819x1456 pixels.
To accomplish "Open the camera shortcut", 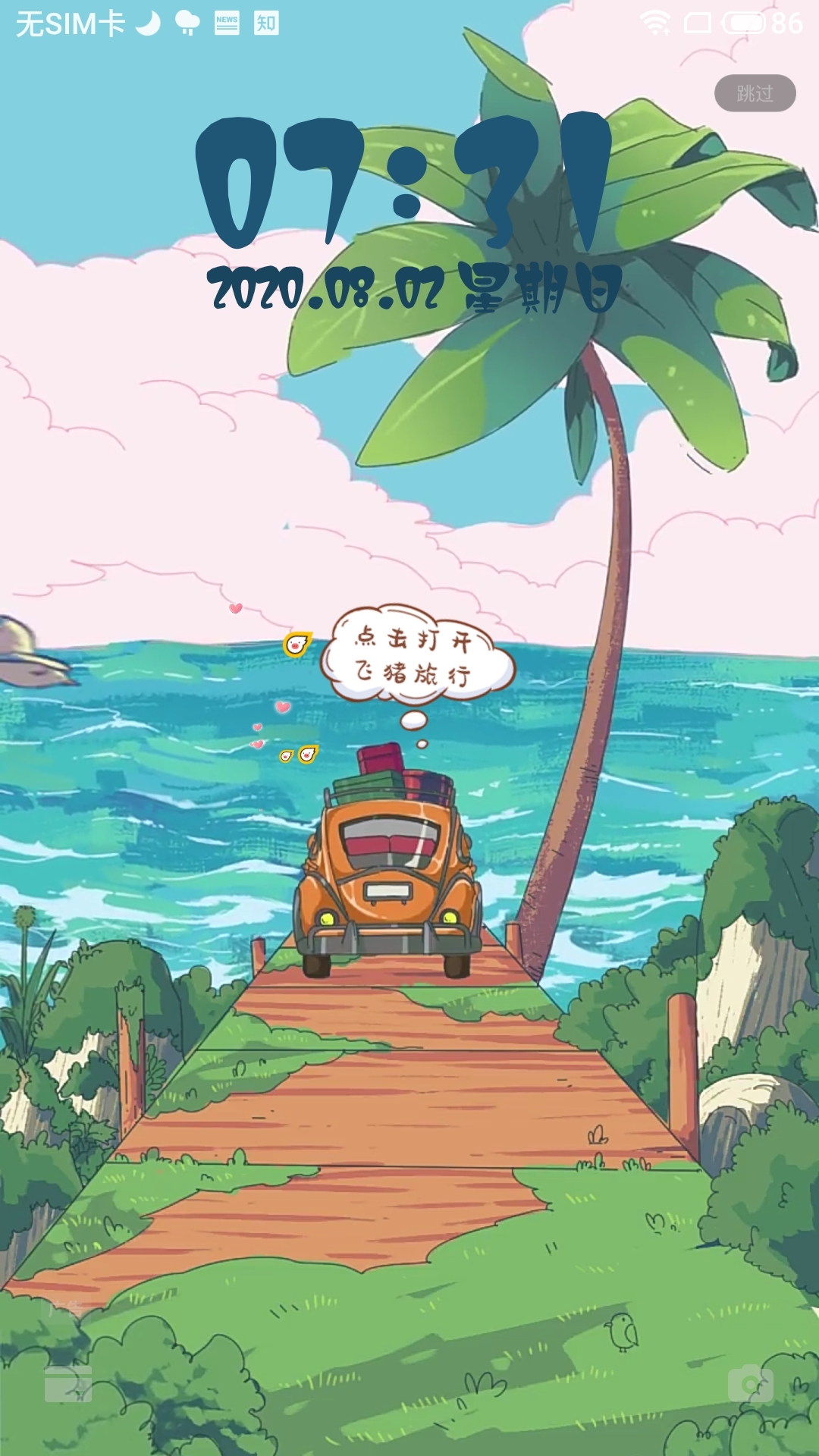I will (750, 1383).
